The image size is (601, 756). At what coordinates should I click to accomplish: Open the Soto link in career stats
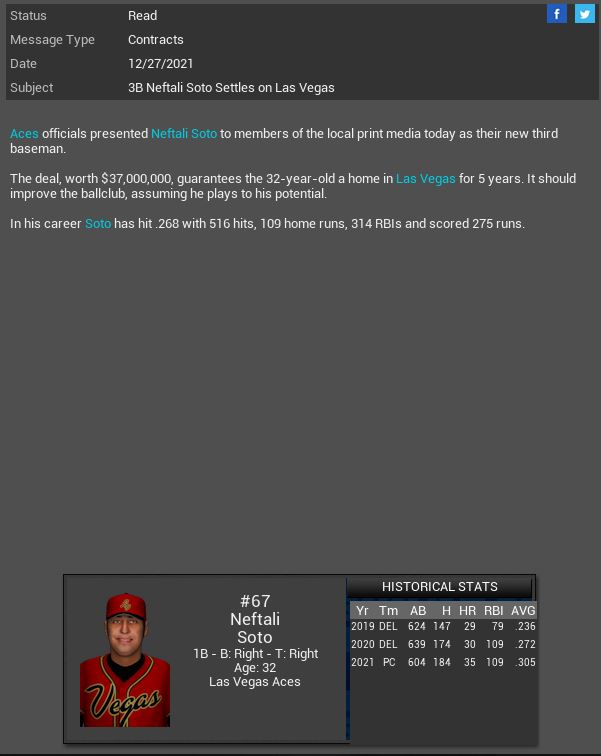pos(98,223)
